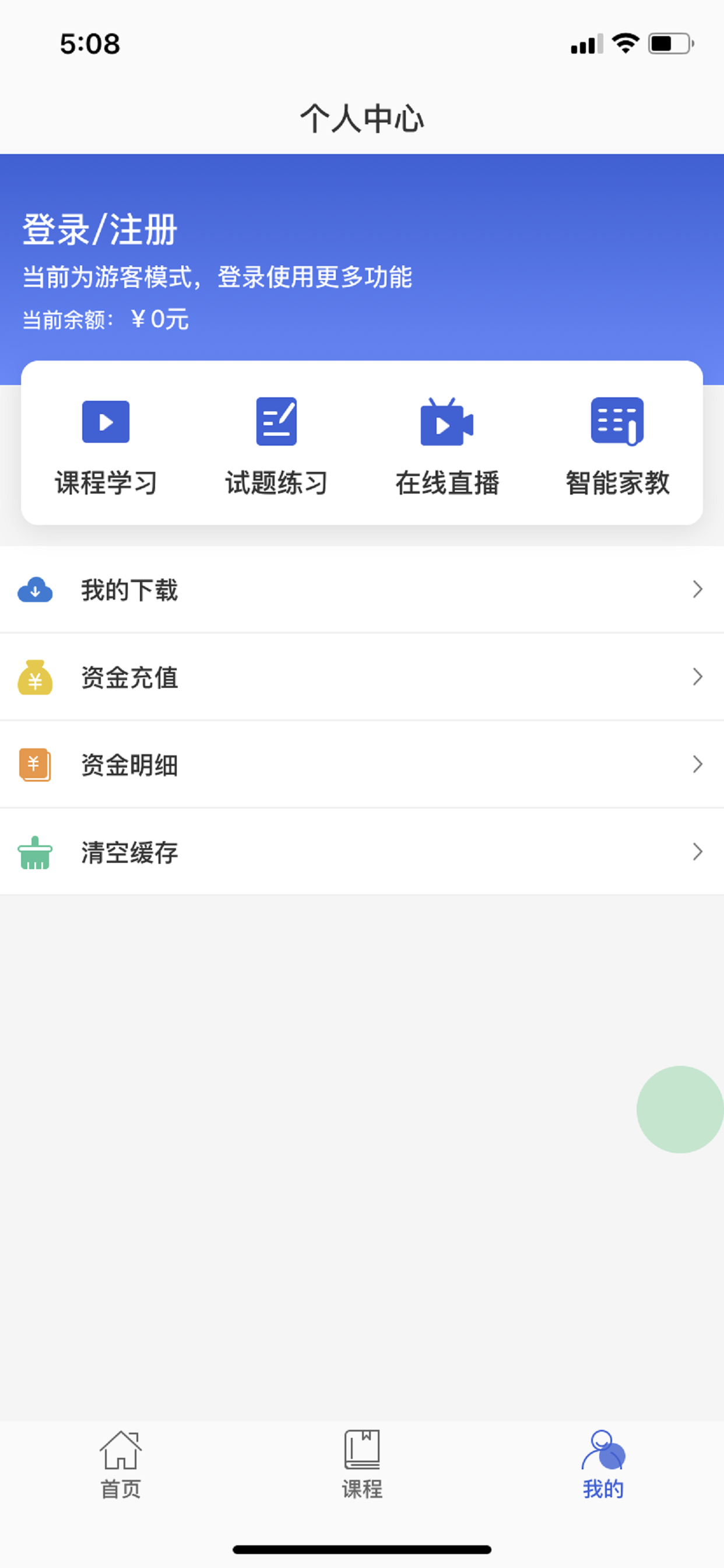
Task: View 资金明细 transaction details
Action: click(362, 765)
